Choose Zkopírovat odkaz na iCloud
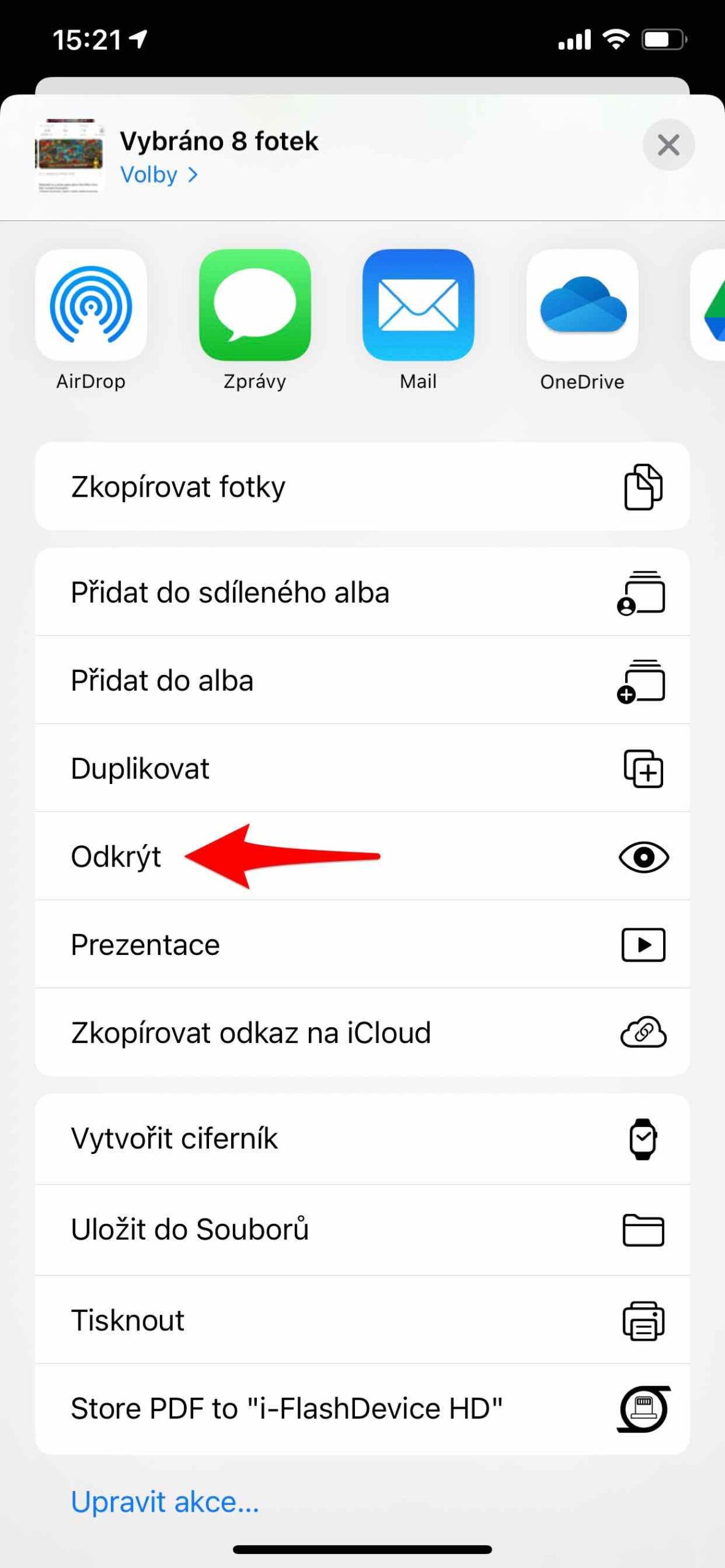This screenshot has width=725, height=1568. [x=362, y=1033]
